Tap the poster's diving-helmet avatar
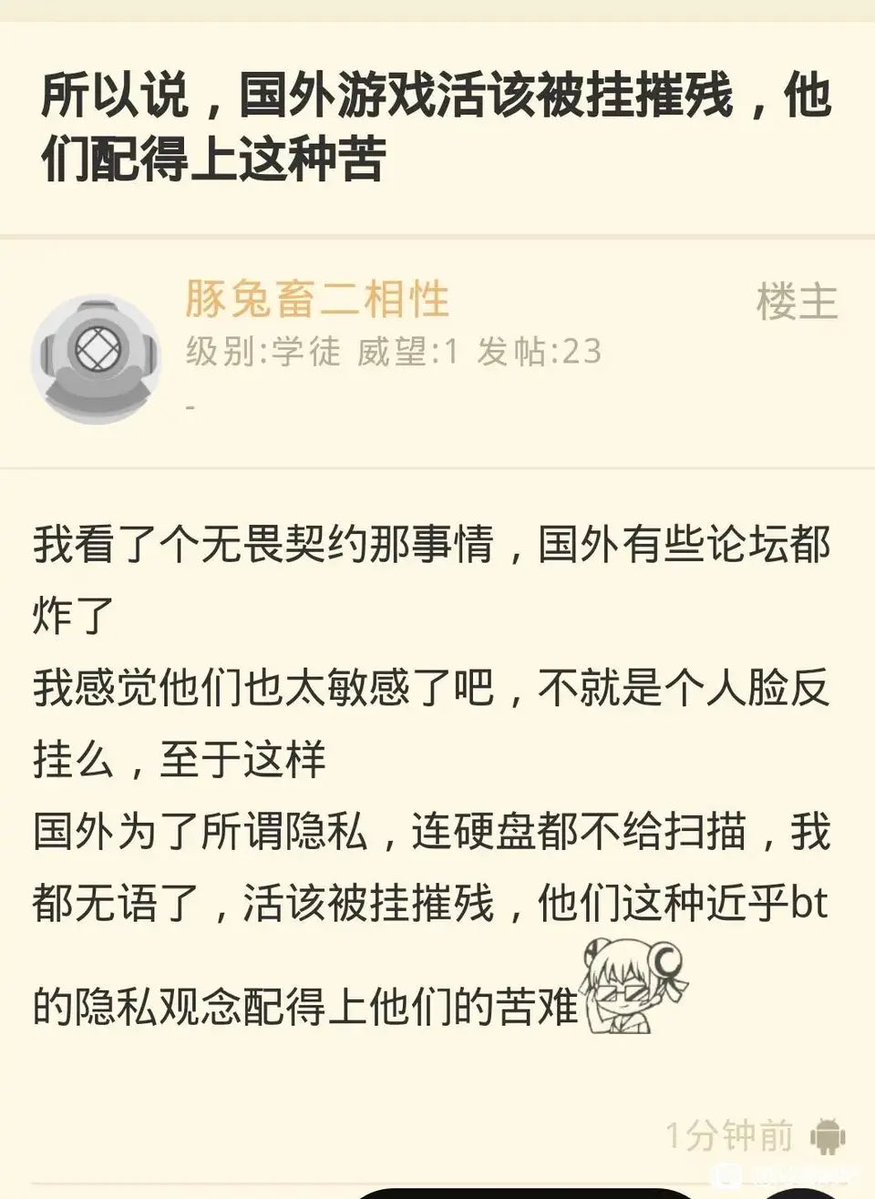The width and height of the screenshot is (875, 1199). coord(96,358)
